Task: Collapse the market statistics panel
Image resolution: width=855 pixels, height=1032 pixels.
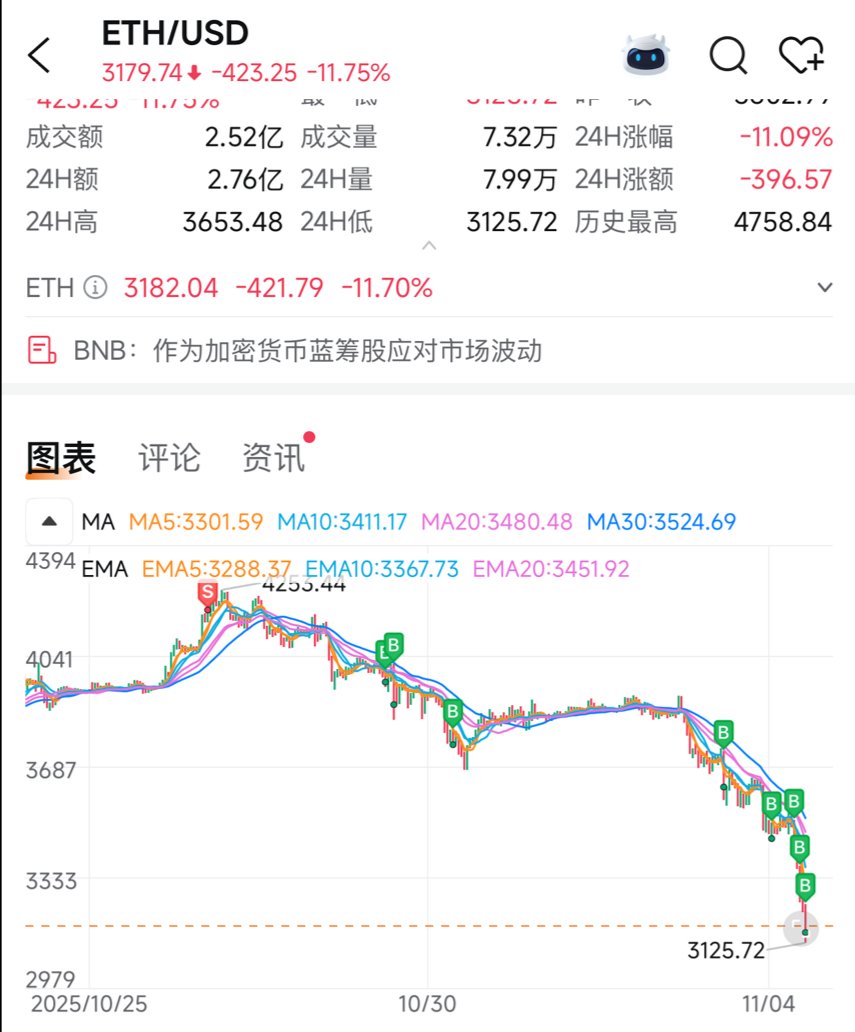Action: [x=428, y=245]
